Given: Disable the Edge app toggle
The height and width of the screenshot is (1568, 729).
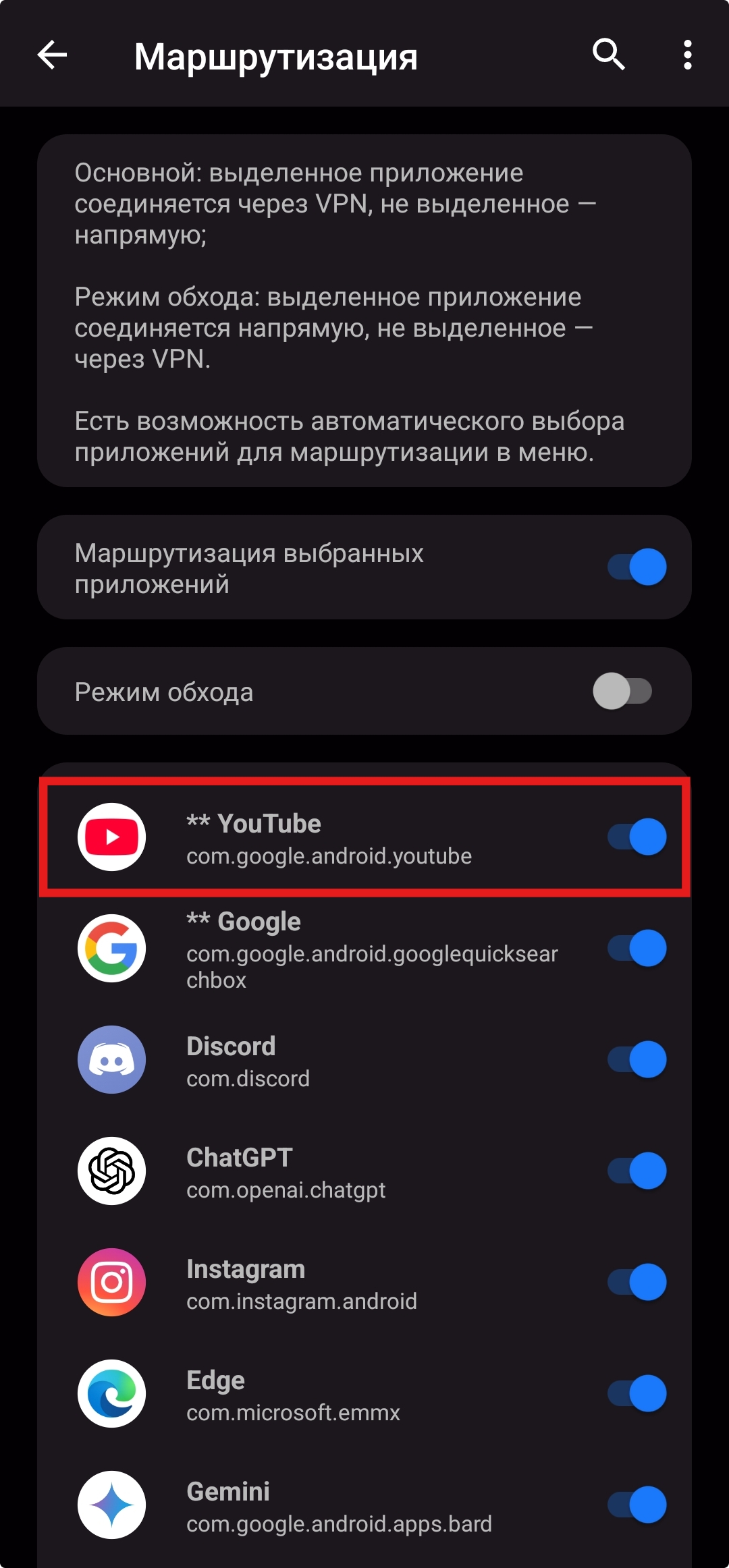Looking at the screenshot, I should click(637, 1393).
